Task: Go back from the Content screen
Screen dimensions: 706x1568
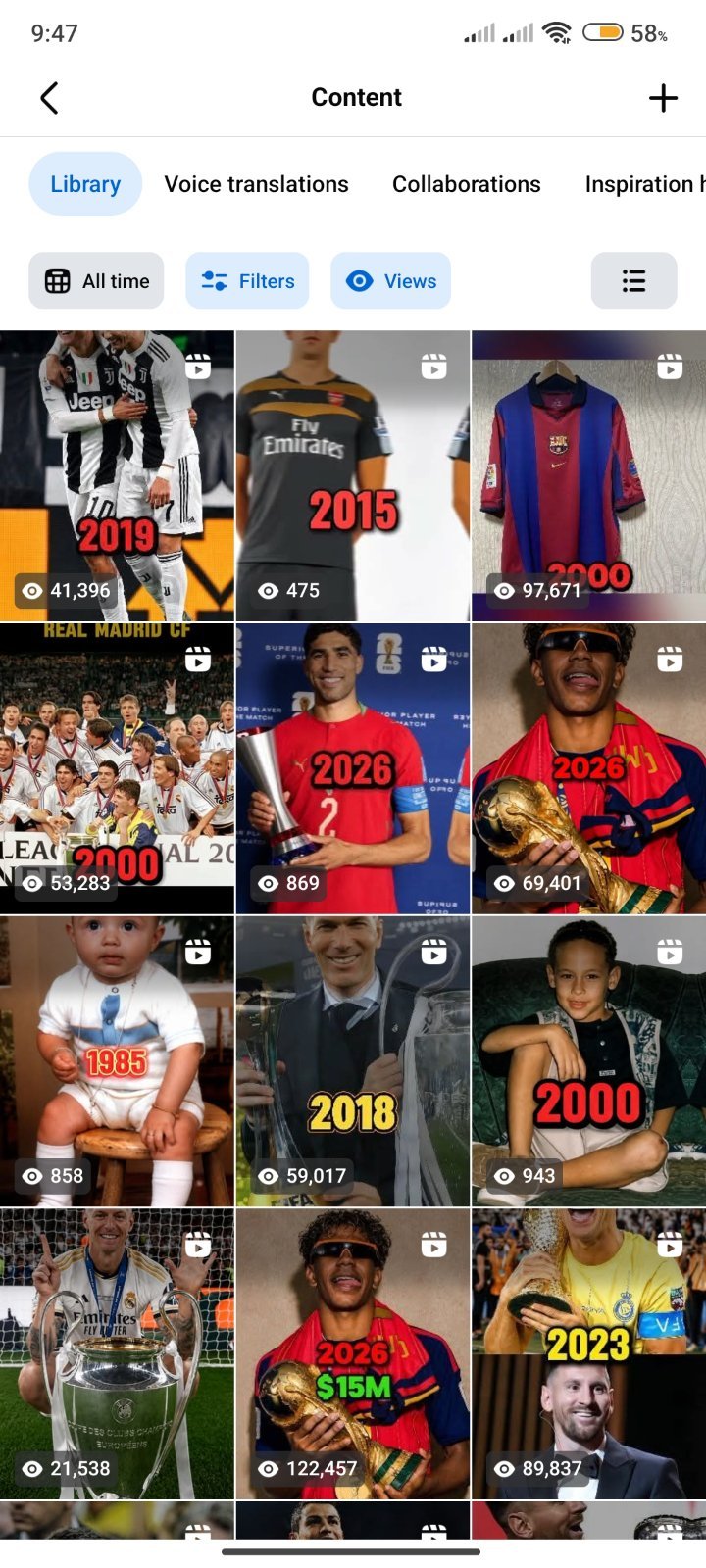Action: [49, 97]
